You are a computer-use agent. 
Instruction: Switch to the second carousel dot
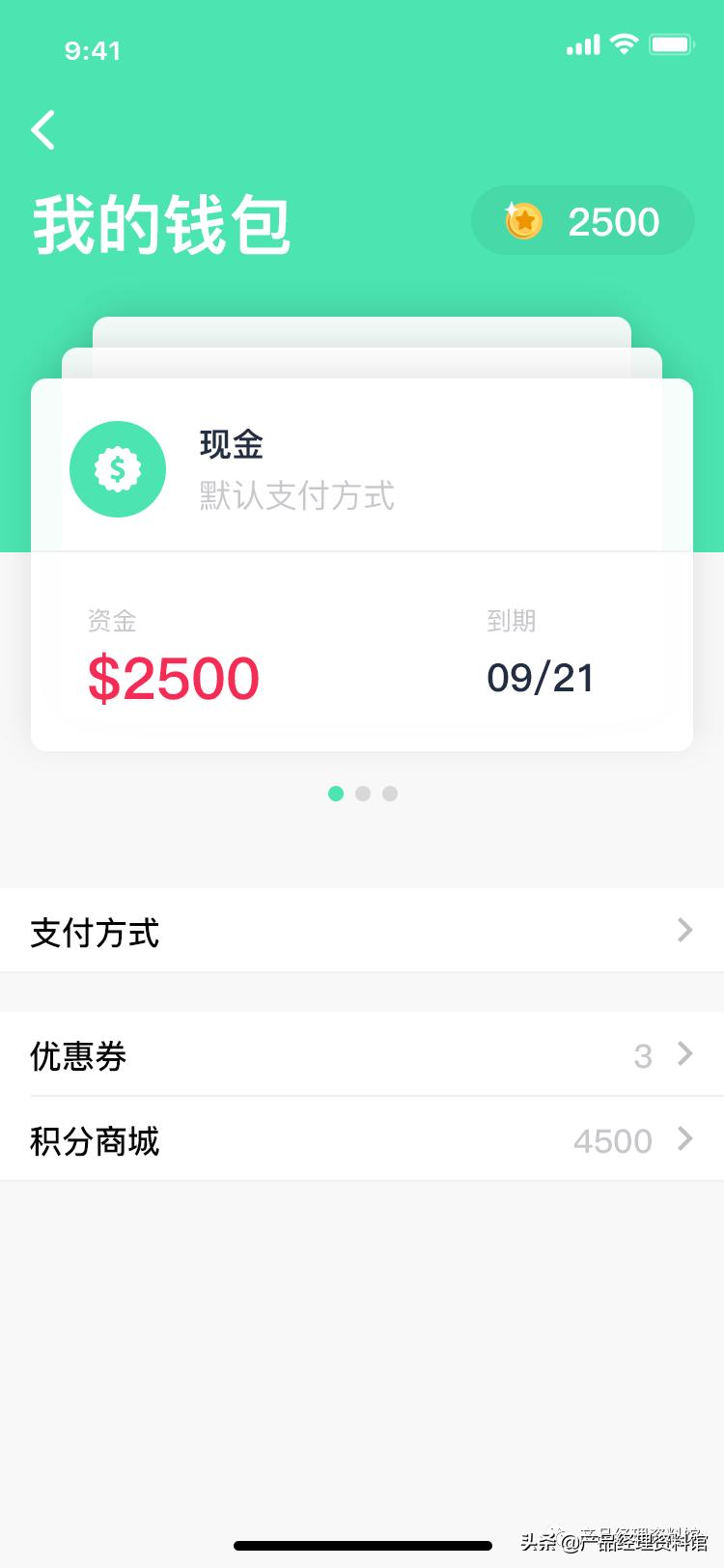click(x=363, y=793)
